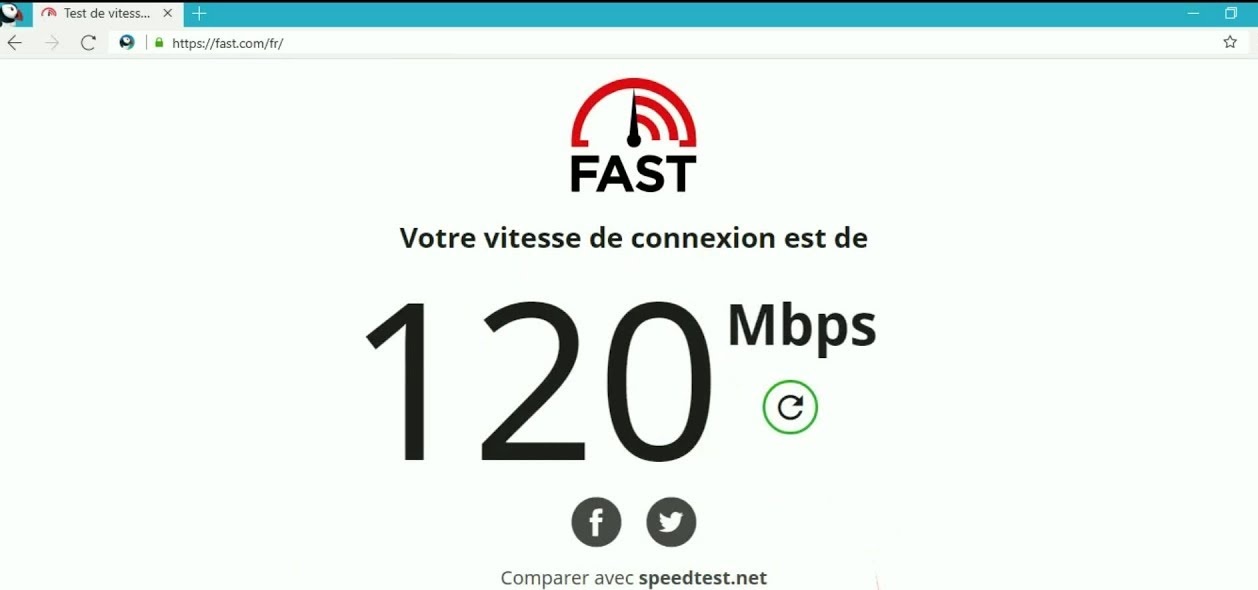This screenshot has width=1258, height=590.
Task: Share the result on Facebook
Action: pos(596,522)
